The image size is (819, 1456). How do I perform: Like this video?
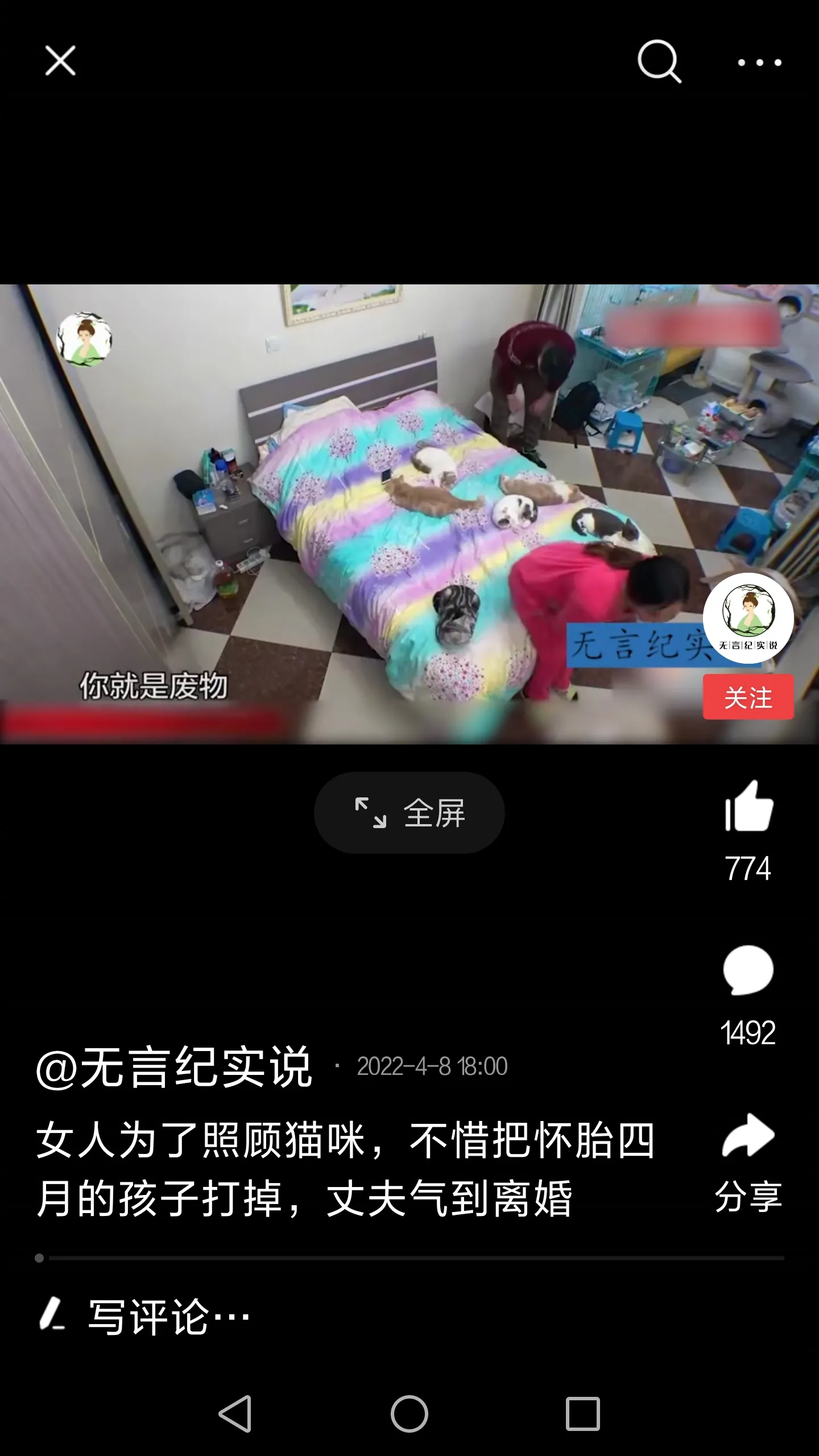pyautogui.click(x=748, y=806)
